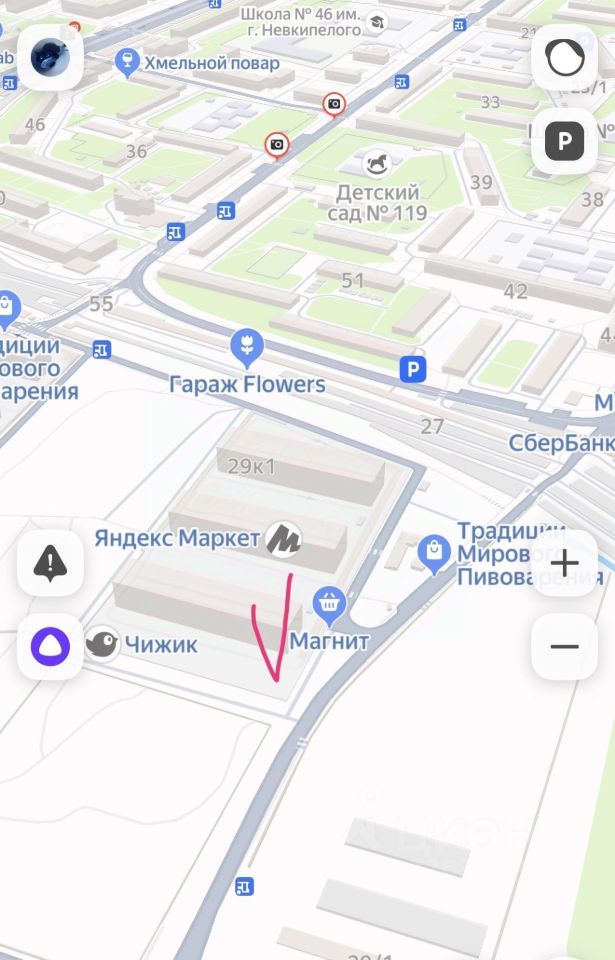Screen dimensions: 615x960
Task: Open the profile avatar
Action: tap(49, 58)
